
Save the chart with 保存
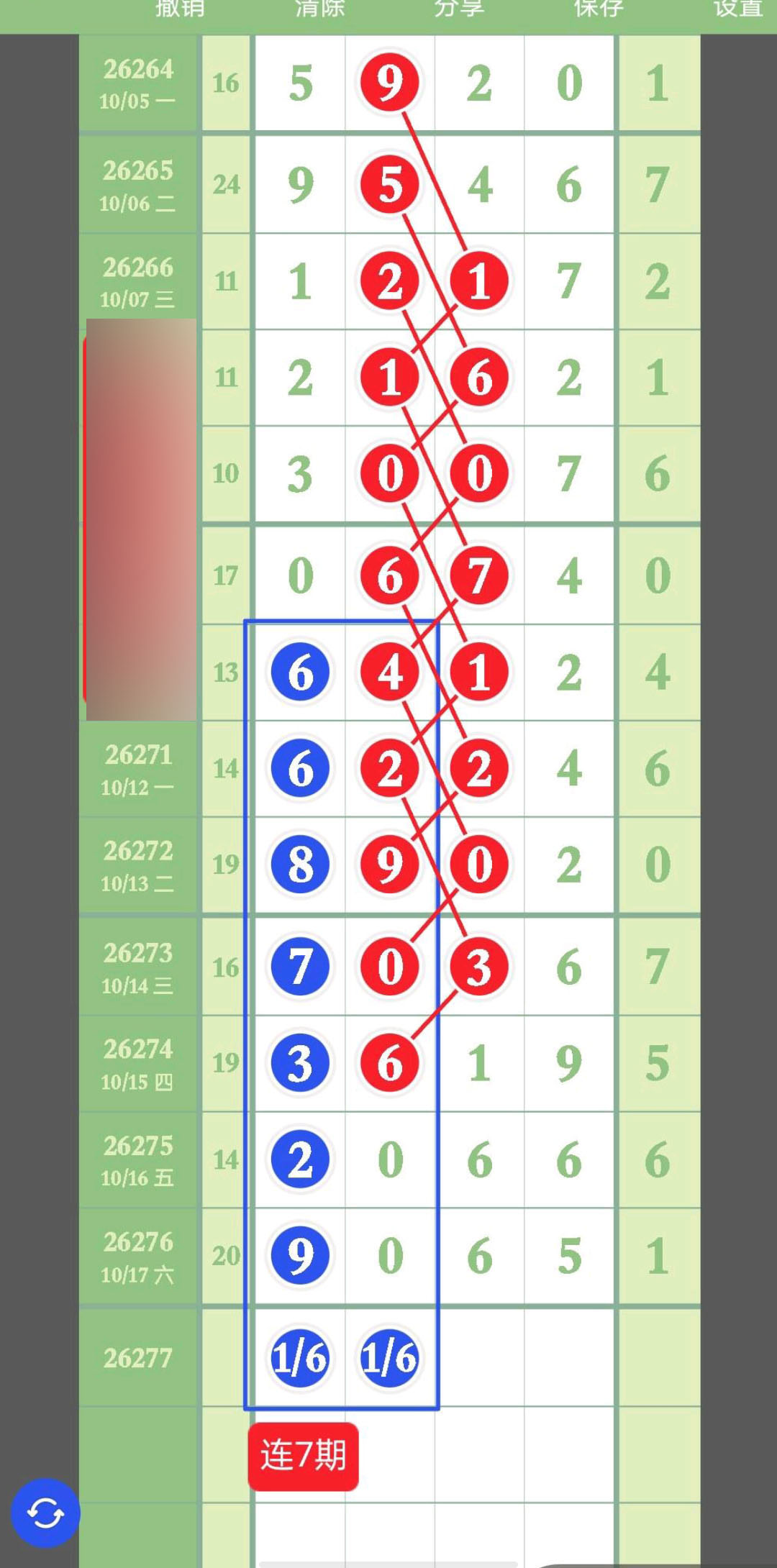pos(599,9)
